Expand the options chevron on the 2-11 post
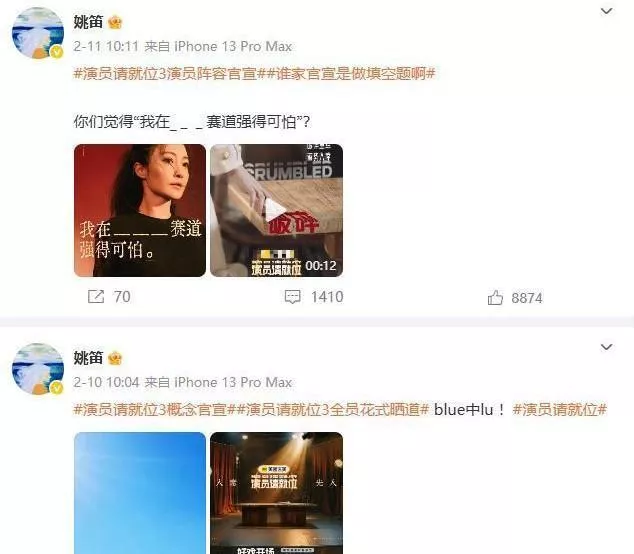This screenshot has width=634, height=554. [606, 12]
